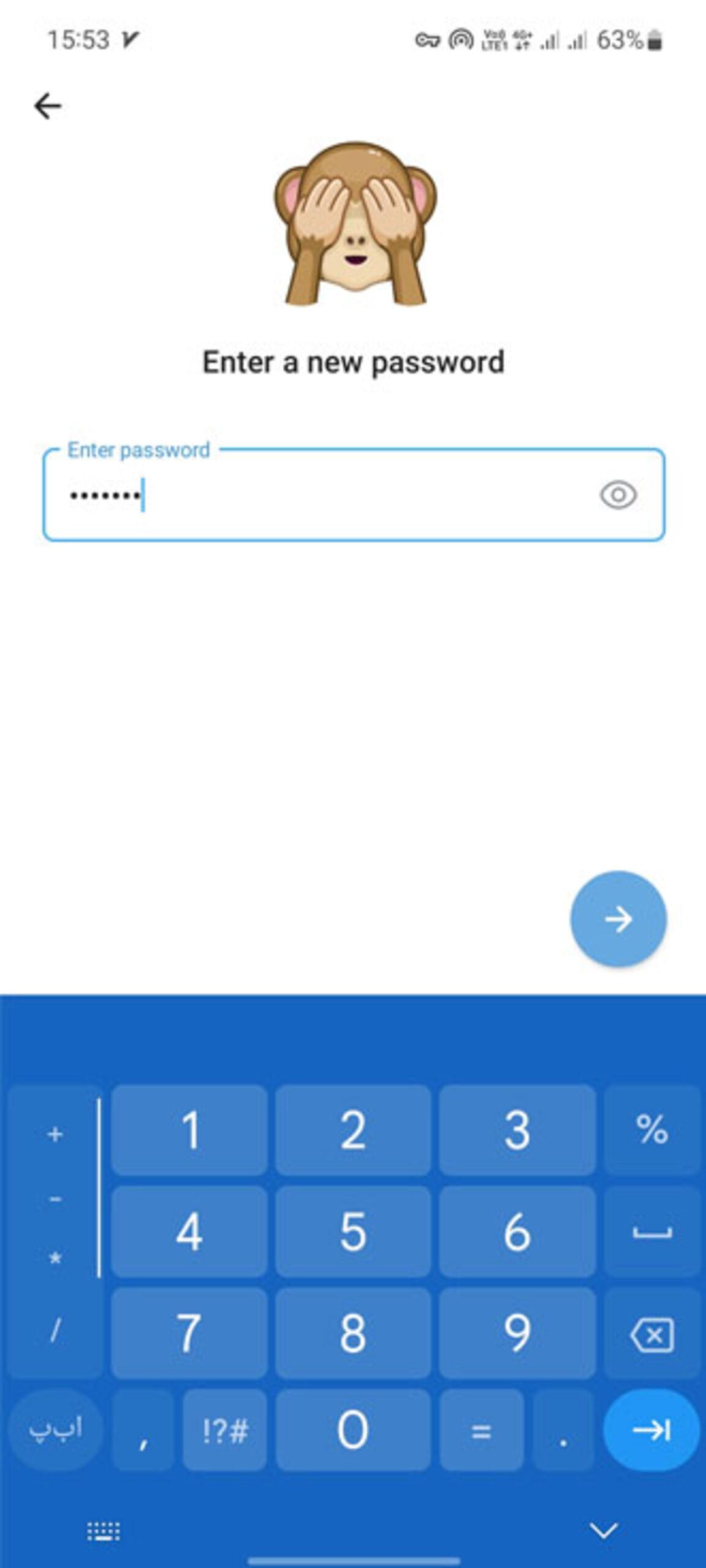Reveal the password with the eye icon
This screenshot has width=706, height=1568.
tap(618, 495)
